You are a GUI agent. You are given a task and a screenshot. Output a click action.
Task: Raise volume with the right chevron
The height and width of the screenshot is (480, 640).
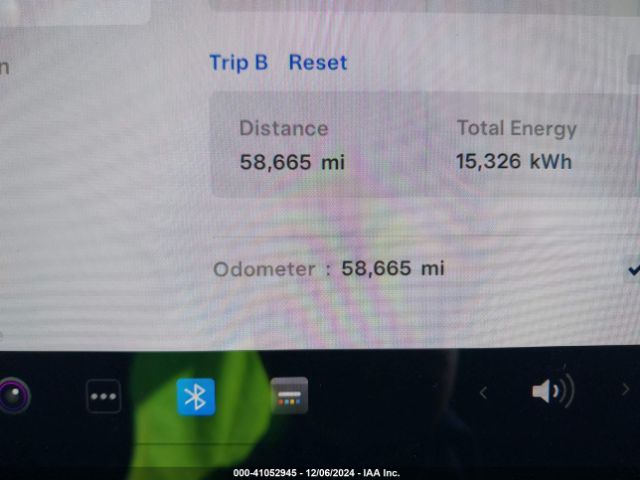pyautogui.click(x=626, y=390)
